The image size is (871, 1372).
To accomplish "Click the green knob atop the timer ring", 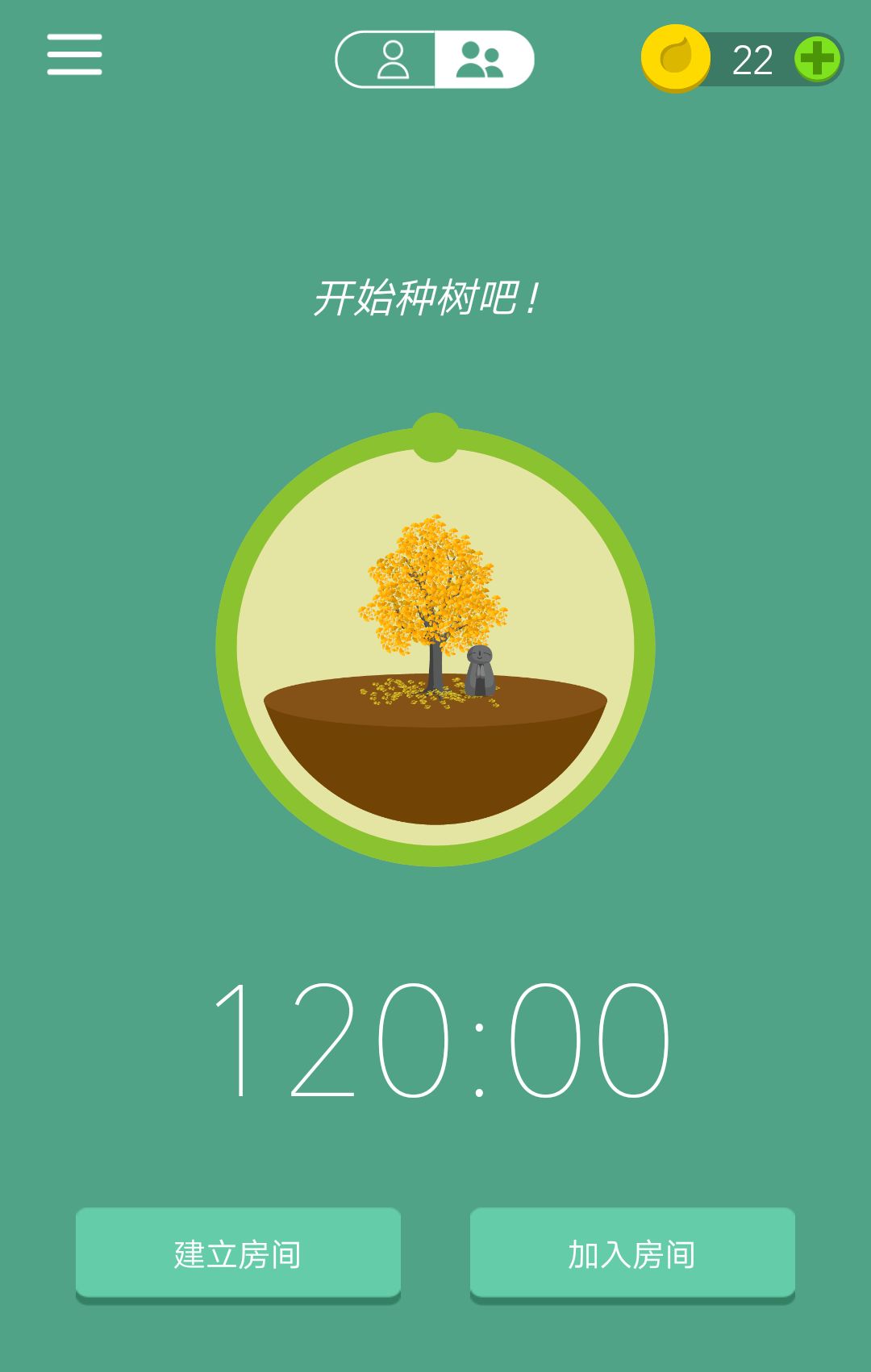I will click(x=435, y=429).
